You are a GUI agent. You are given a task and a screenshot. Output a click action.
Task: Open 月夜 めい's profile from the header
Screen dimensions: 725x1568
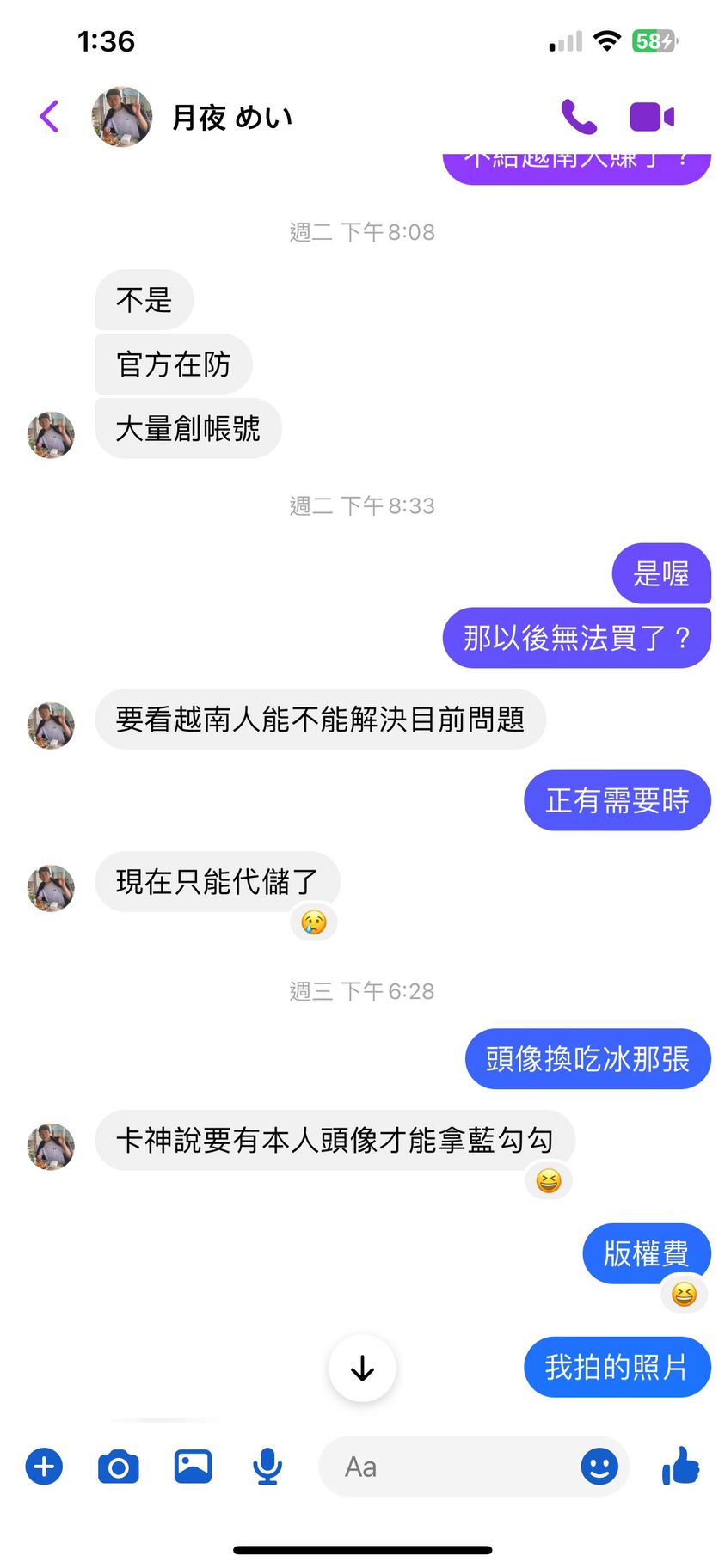tap(231, 117)
